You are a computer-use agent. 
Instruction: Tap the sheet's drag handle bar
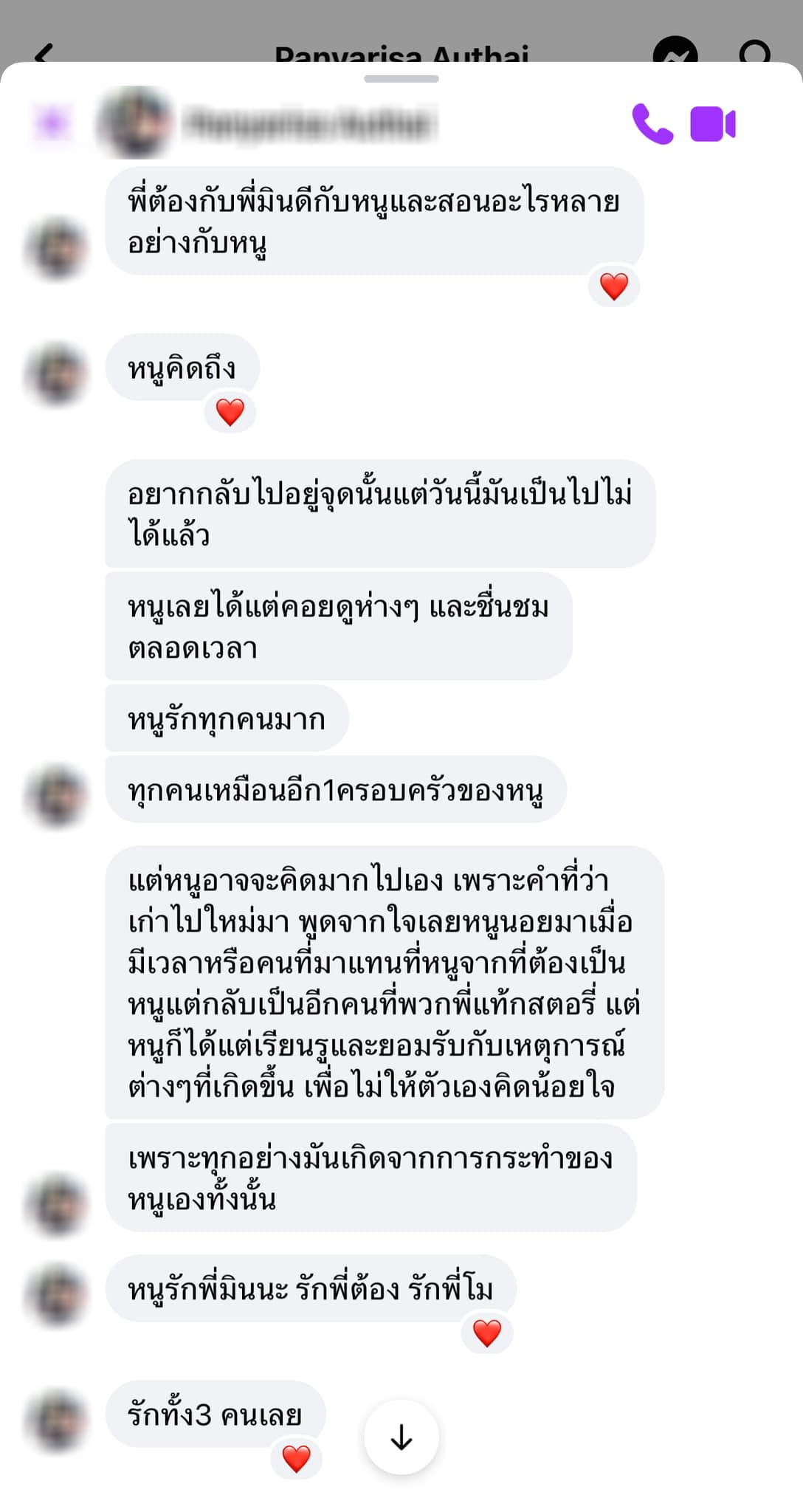pos(401,78)
